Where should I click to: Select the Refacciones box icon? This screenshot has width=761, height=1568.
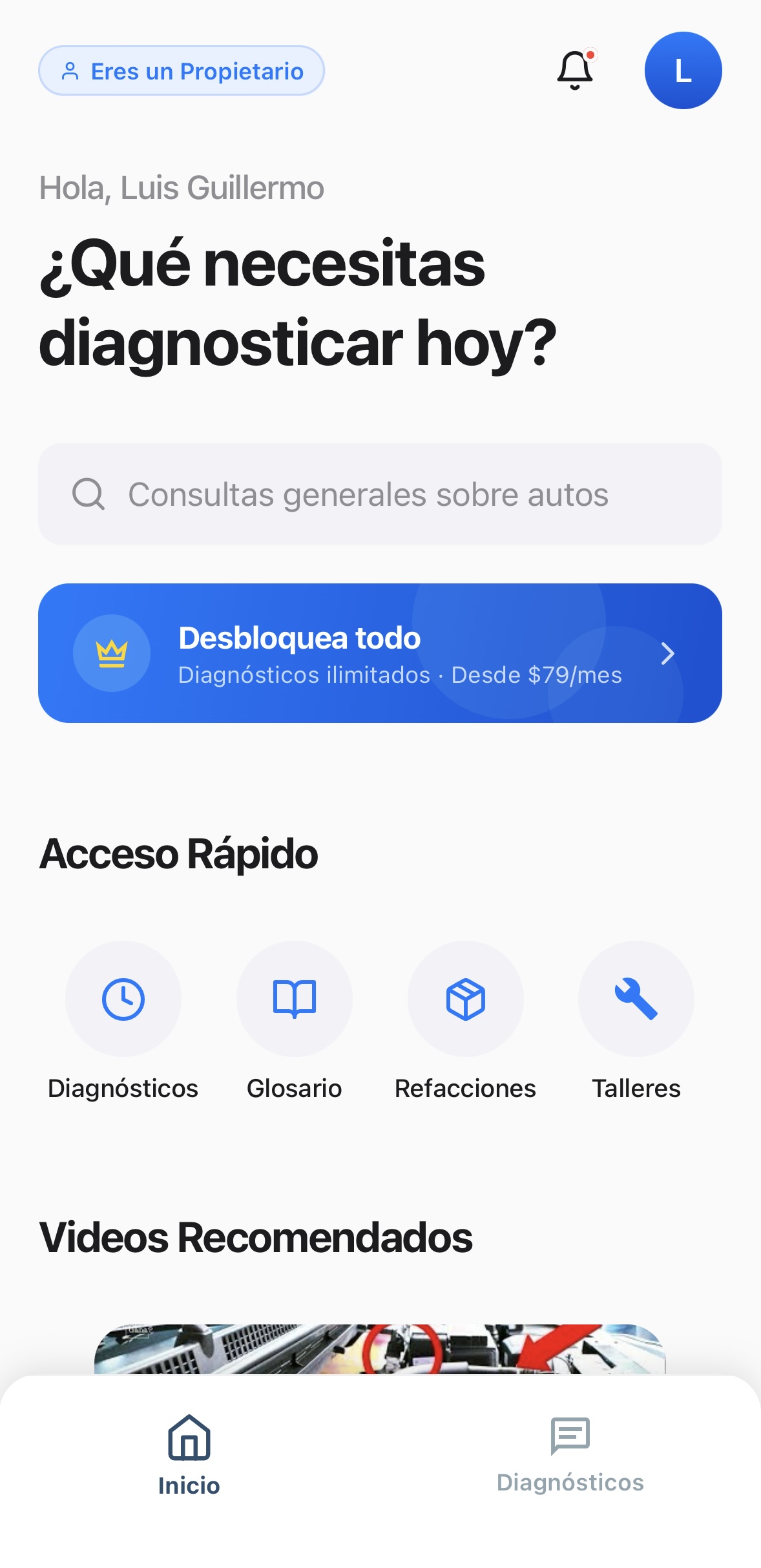(x=466, y=999)
